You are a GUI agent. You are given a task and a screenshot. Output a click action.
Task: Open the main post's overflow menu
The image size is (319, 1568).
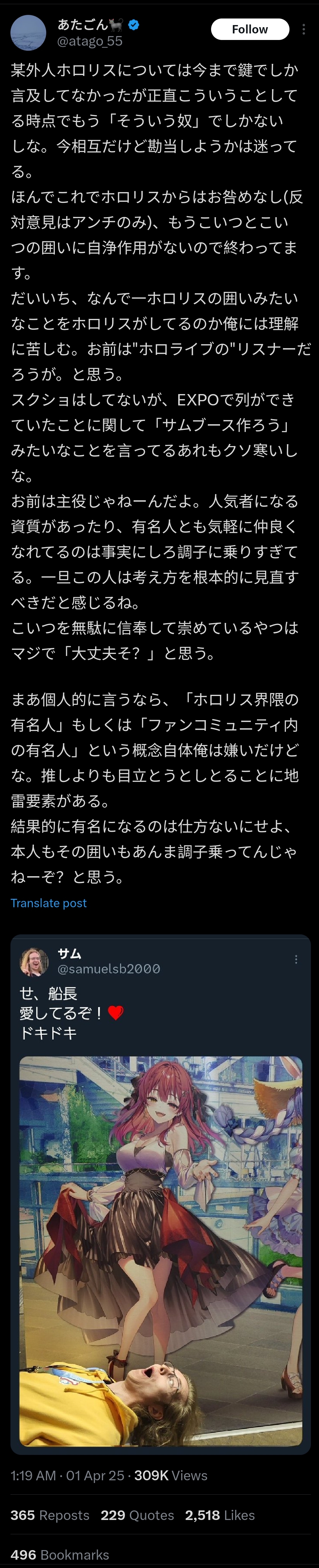coord(303,29)
